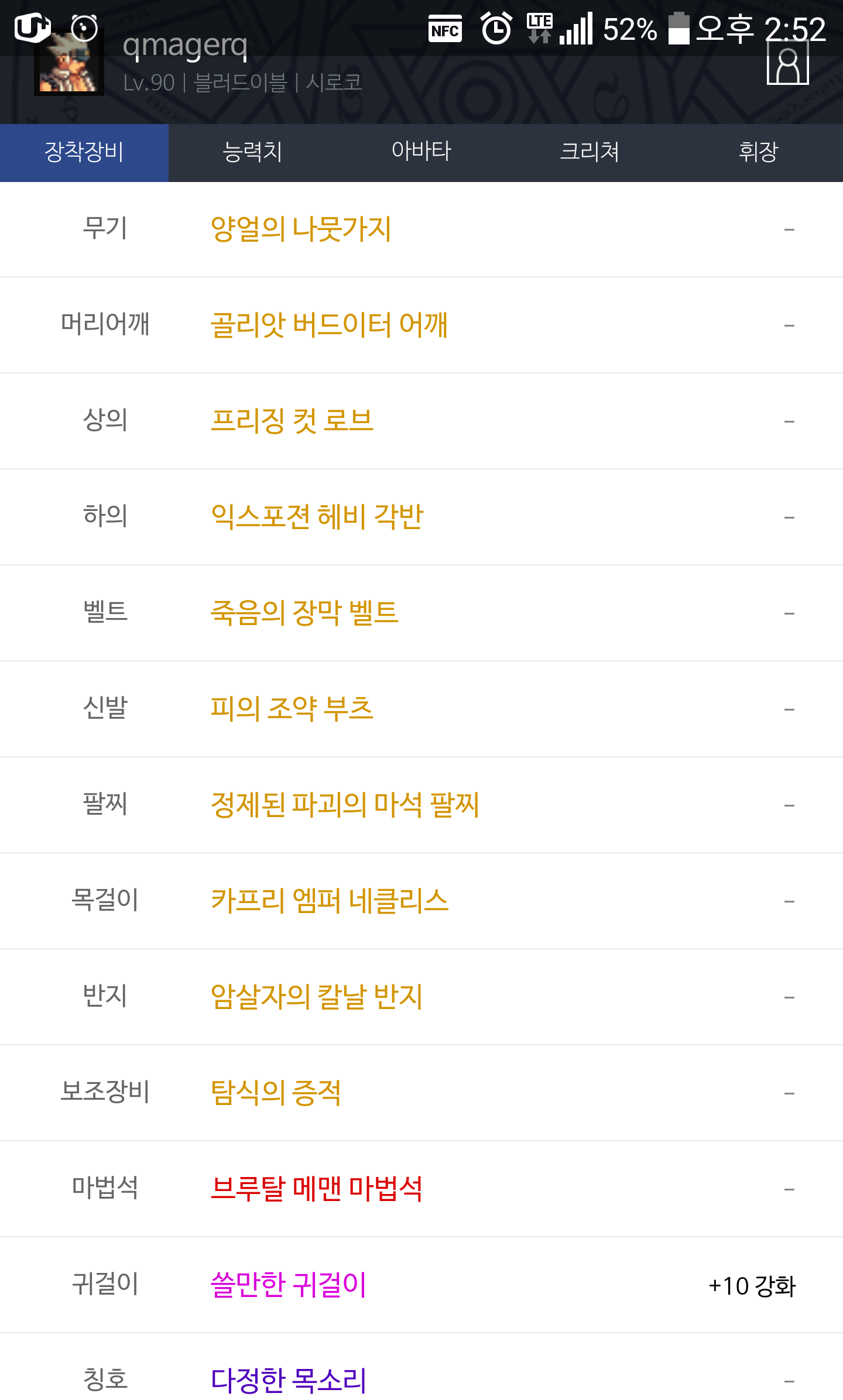View 죽음의 장막 벨트 details
843x1400 pixels.
click(304, 613)
